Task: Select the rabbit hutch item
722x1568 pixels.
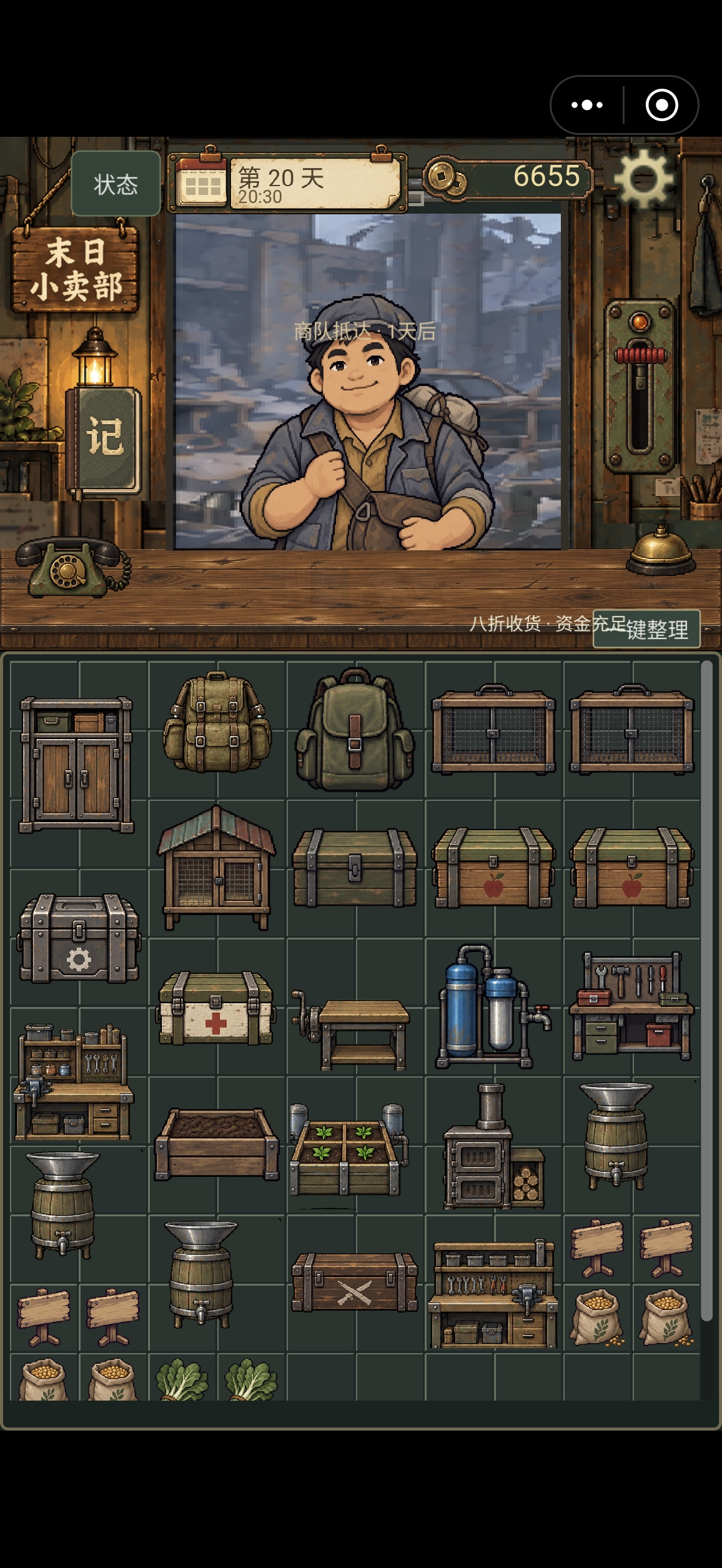Action: point(216,868)
